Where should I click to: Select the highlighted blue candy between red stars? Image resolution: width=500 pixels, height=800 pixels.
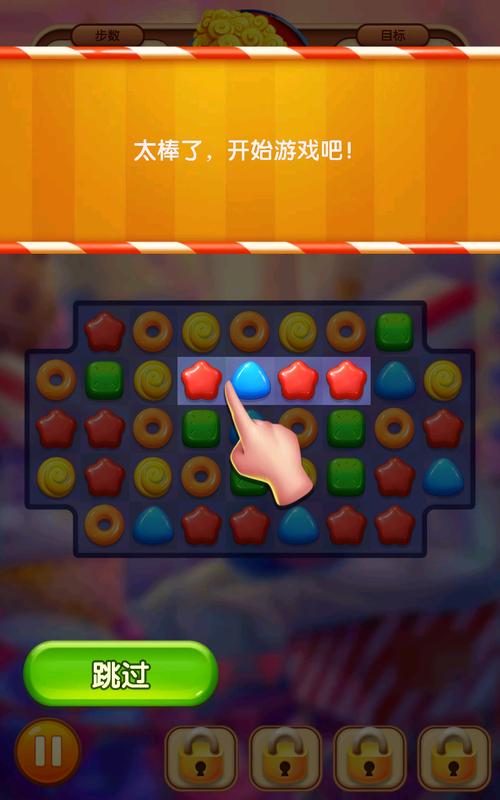tap(250, 381)
